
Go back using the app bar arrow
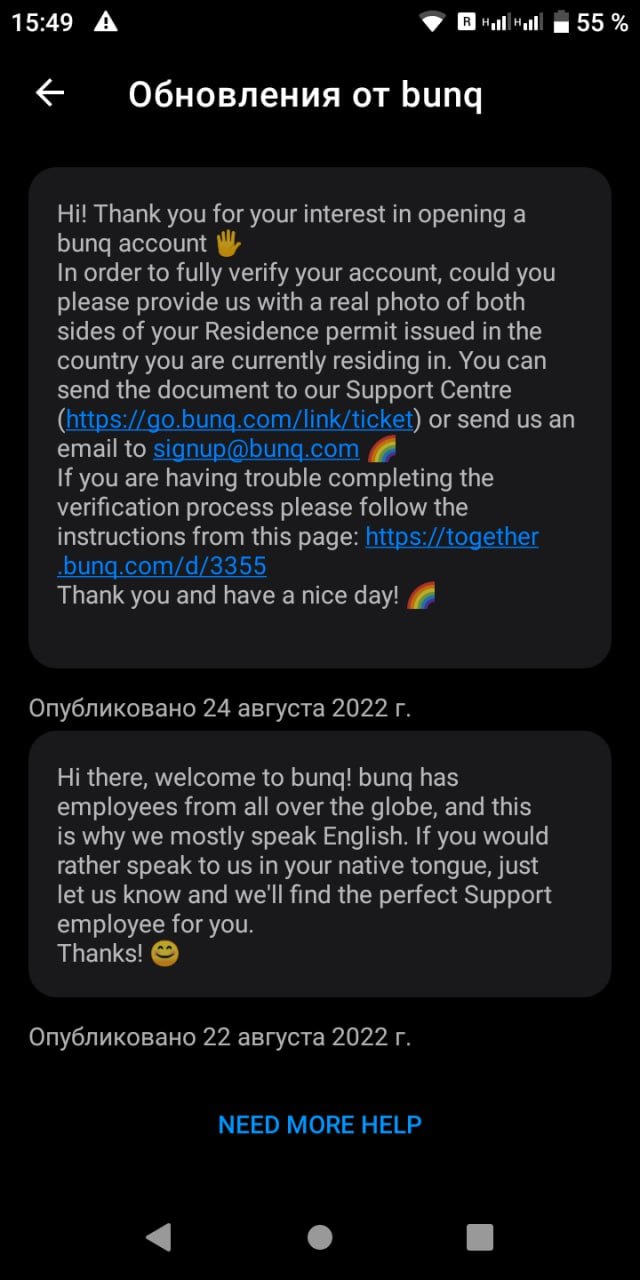tap(49, 93)
